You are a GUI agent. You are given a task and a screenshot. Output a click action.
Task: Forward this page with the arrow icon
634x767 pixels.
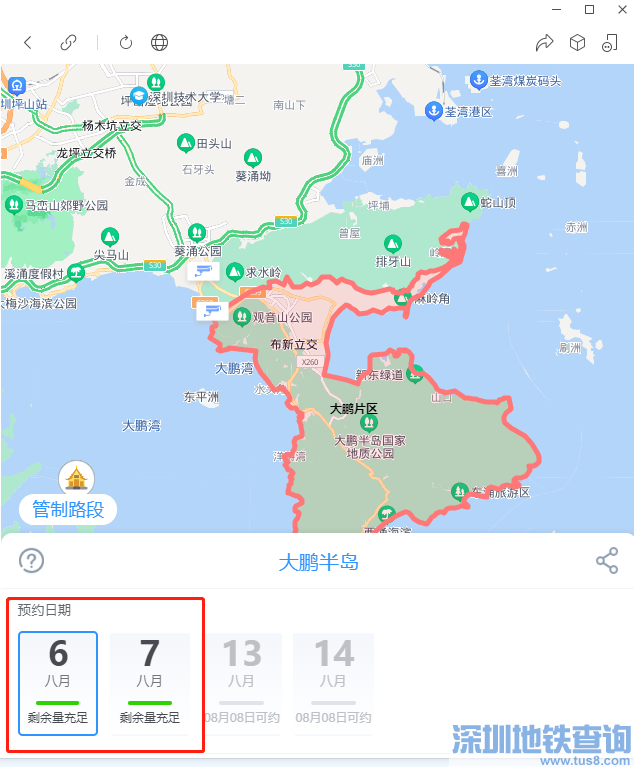tap(545, 43)
